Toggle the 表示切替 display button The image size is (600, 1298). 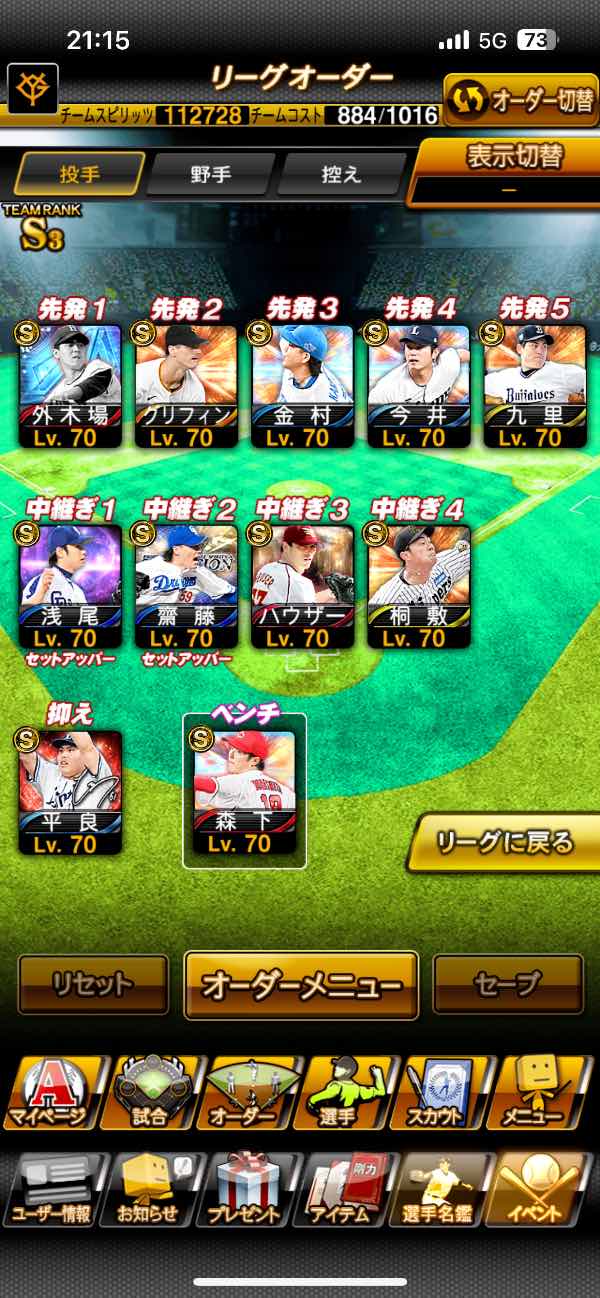(510, 170)
